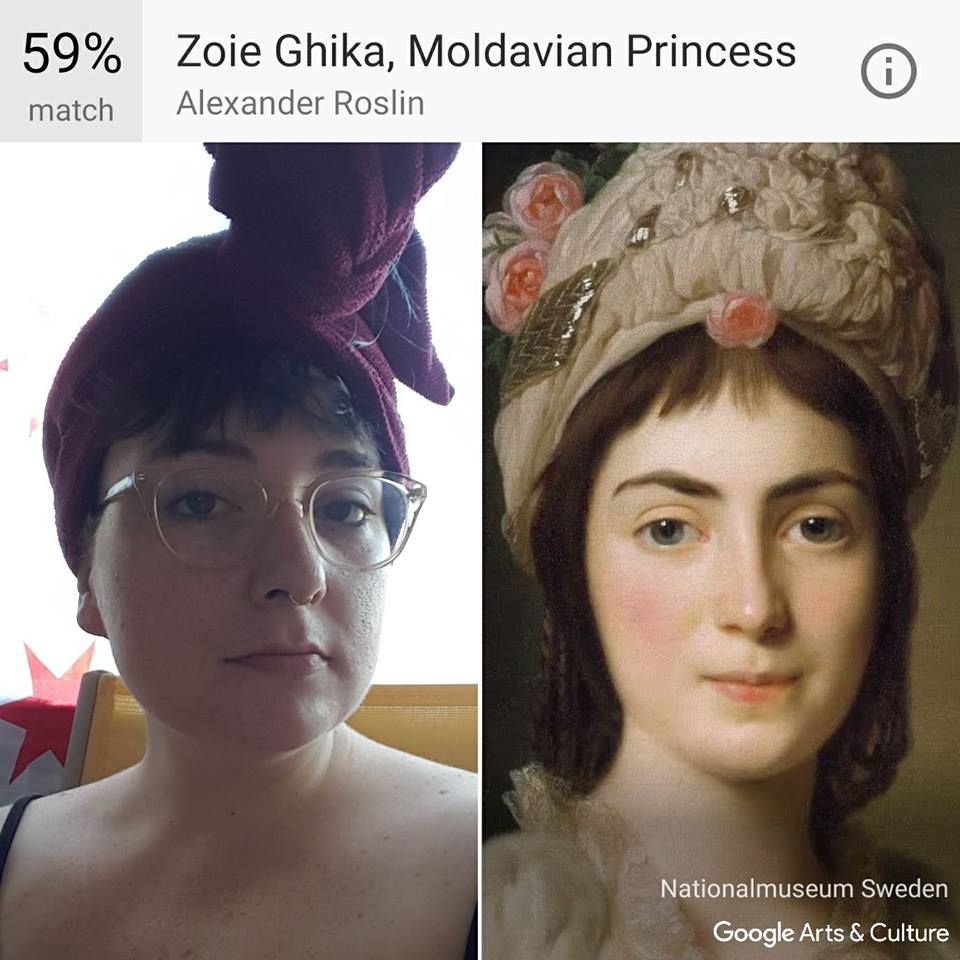Open the artwork info icon
This screenshot has width=960, height=960.
(x=888, y=71)
